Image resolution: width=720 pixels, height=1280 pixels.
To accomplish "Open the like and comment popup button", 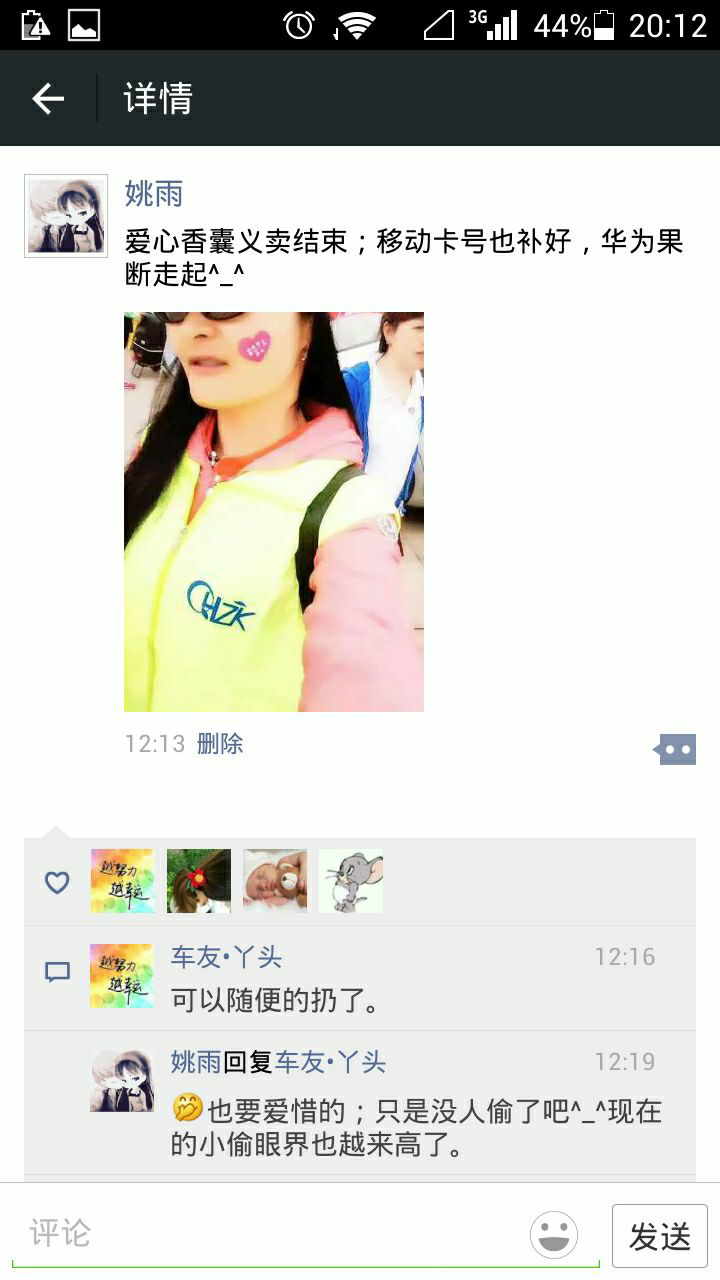I will coord(675,749).
